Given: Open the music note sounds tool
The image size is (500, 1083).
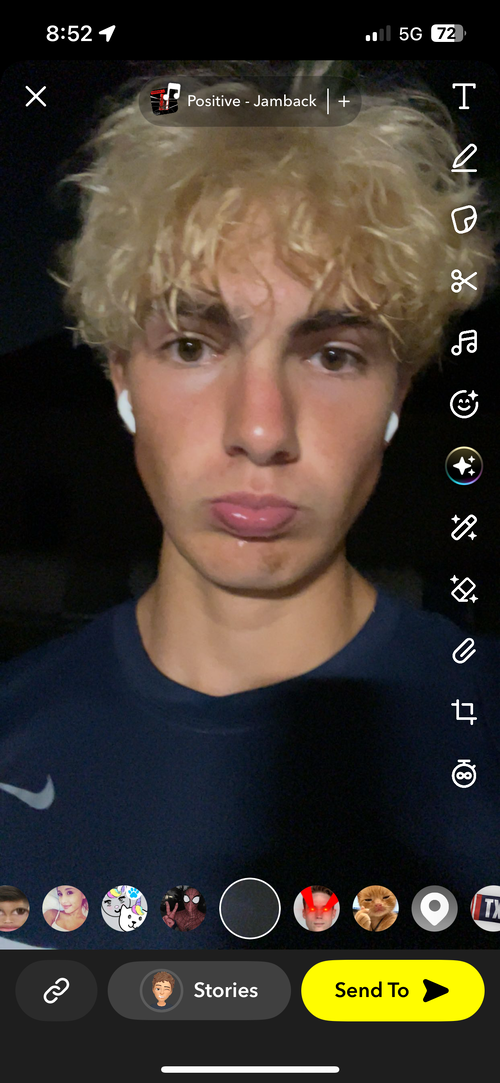Looking at the screenshot, I should click(464, 342).
